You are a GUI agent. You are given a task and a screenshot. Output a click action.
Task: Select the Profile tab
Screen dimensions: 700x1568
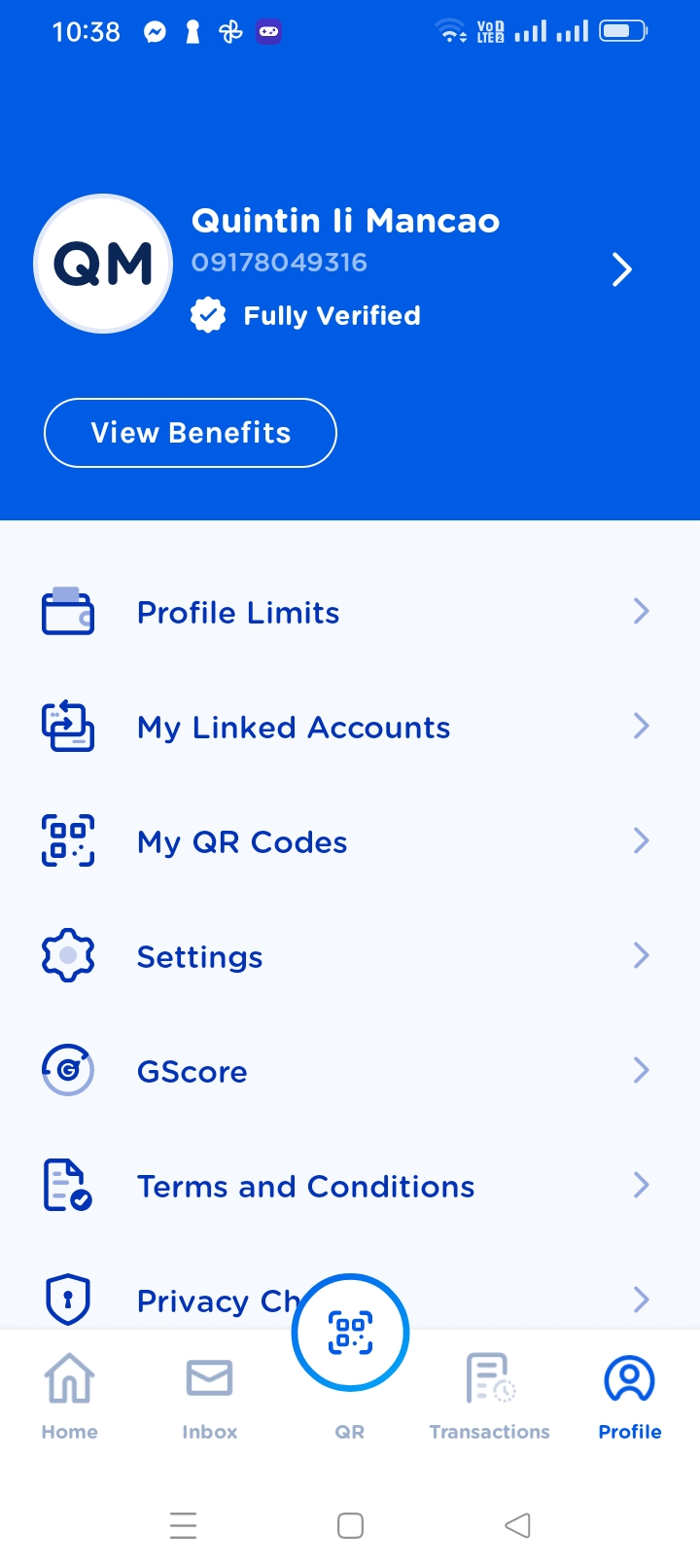click(x=630, y=1396)
